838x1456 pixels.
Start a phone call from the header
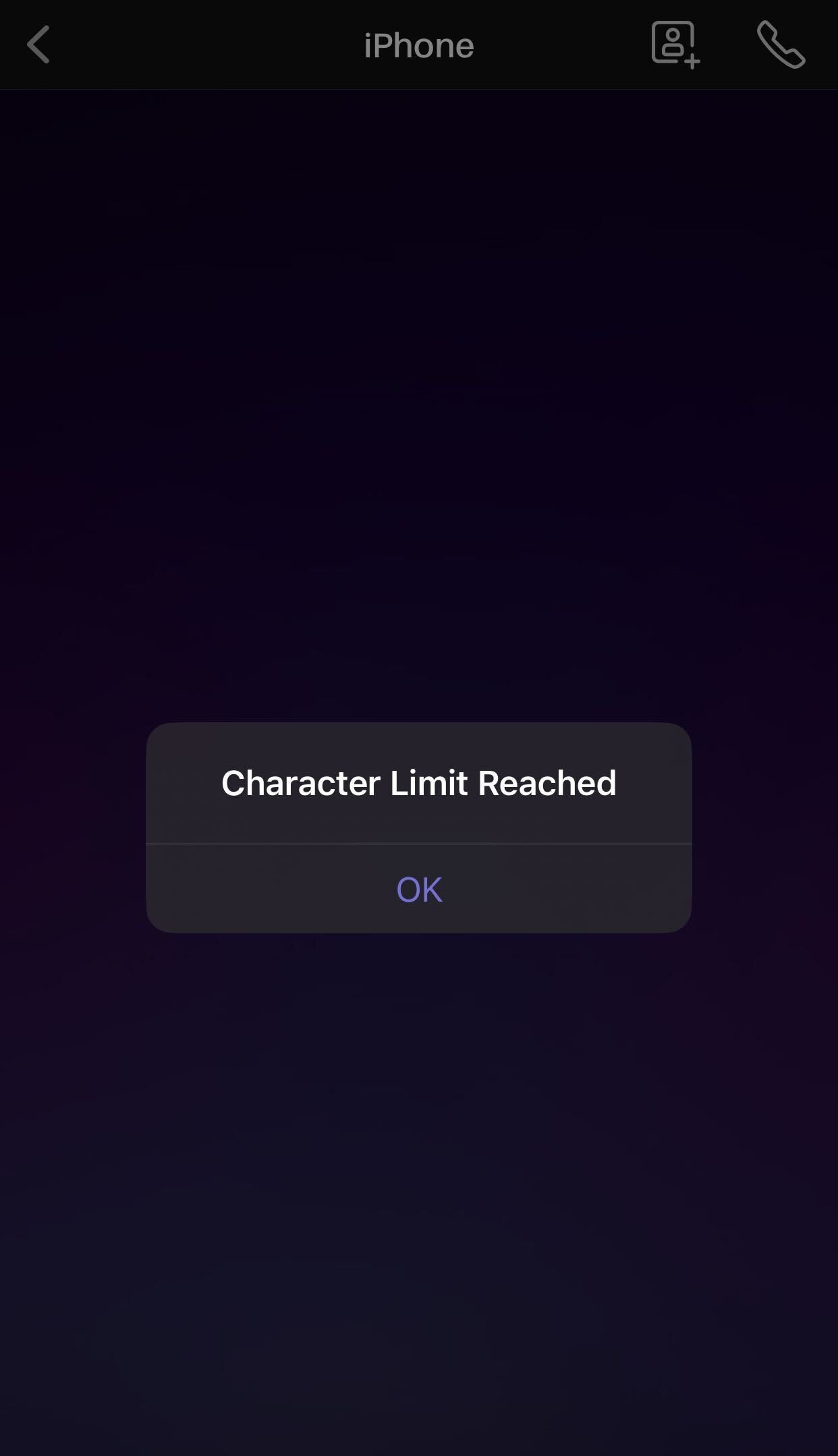tap(781, 45)
